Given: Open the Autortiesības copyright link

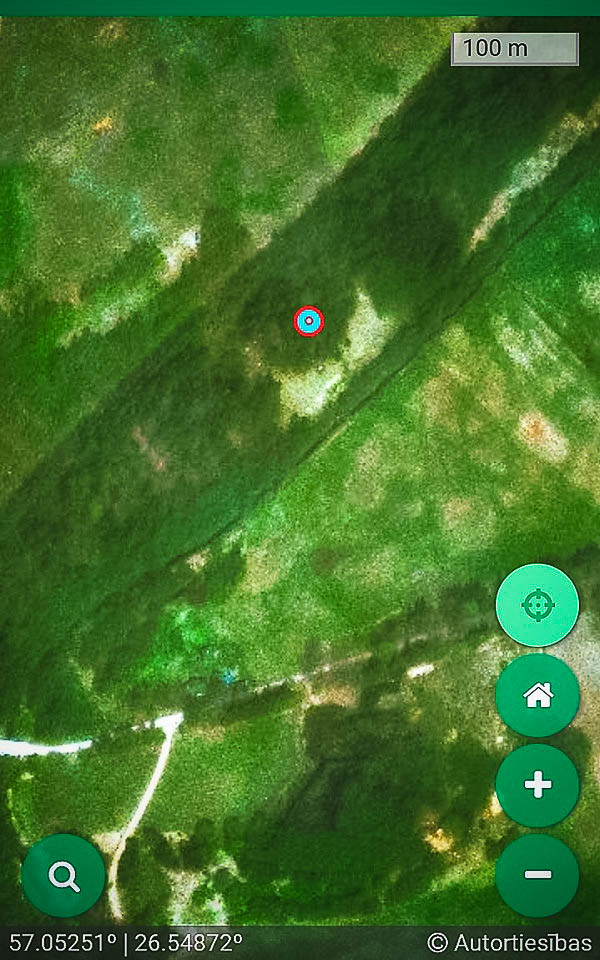Looking at the screenshot, I should pyautogui.click(x=509, y=943).
